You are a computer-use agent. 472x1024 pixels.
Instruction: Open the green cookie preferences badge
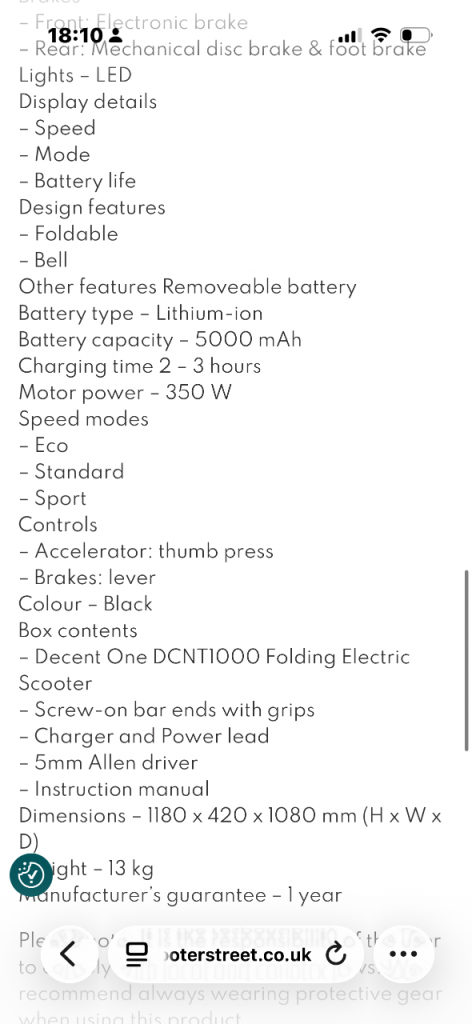31,874
